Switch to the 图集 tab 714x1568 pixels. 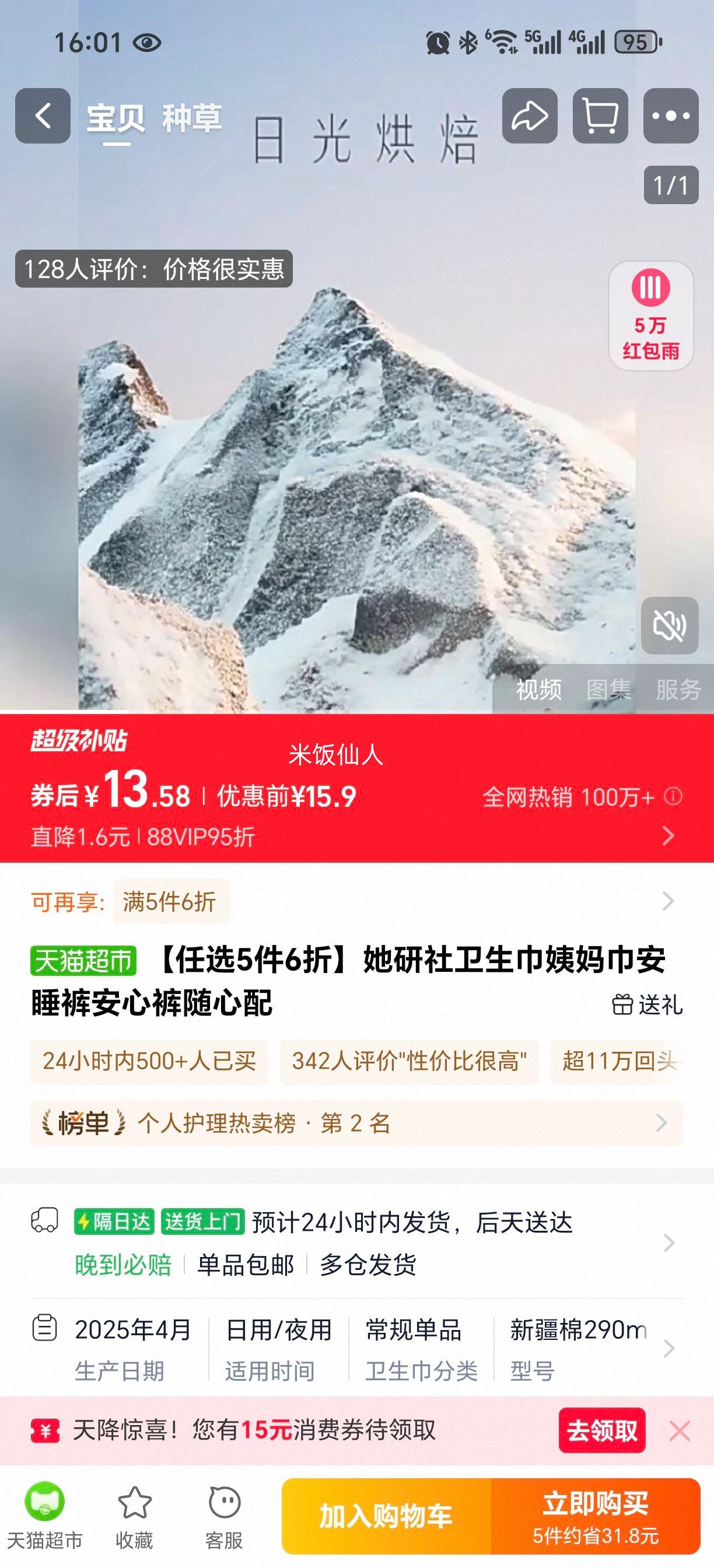[x=610, y=688]
